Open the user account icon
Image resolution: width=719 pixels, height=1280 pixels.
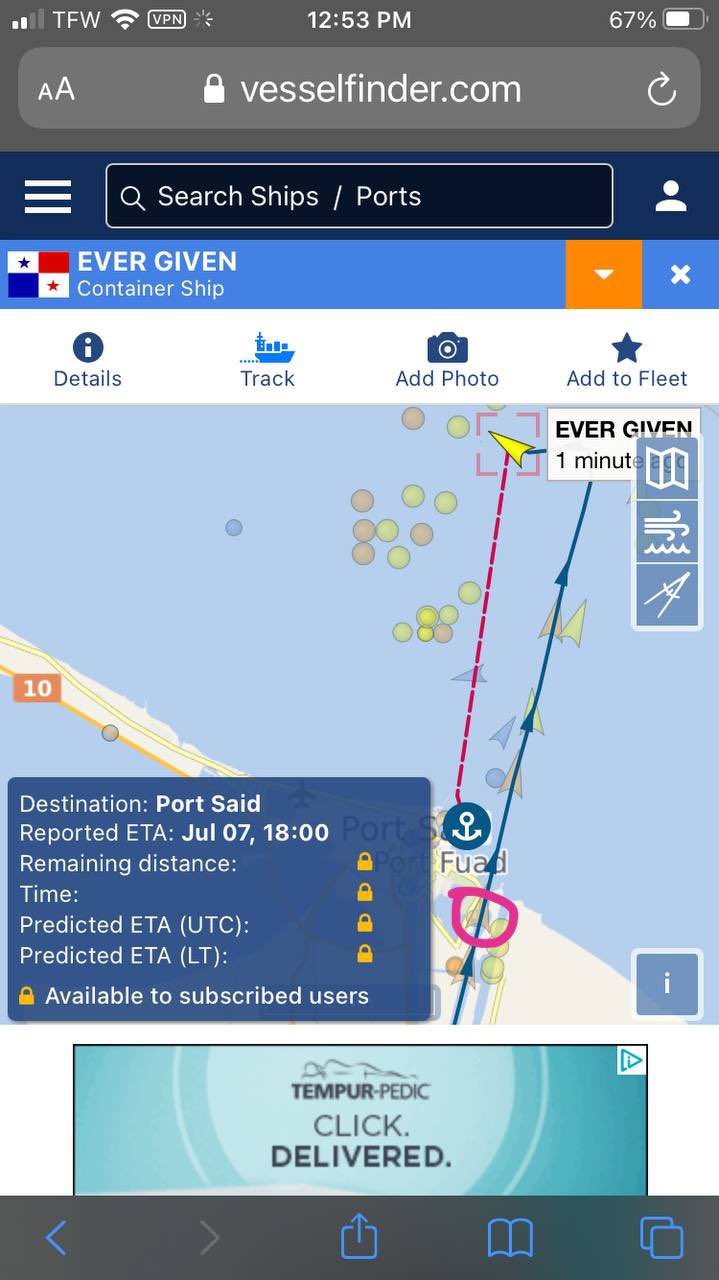[x=670, y=196]
